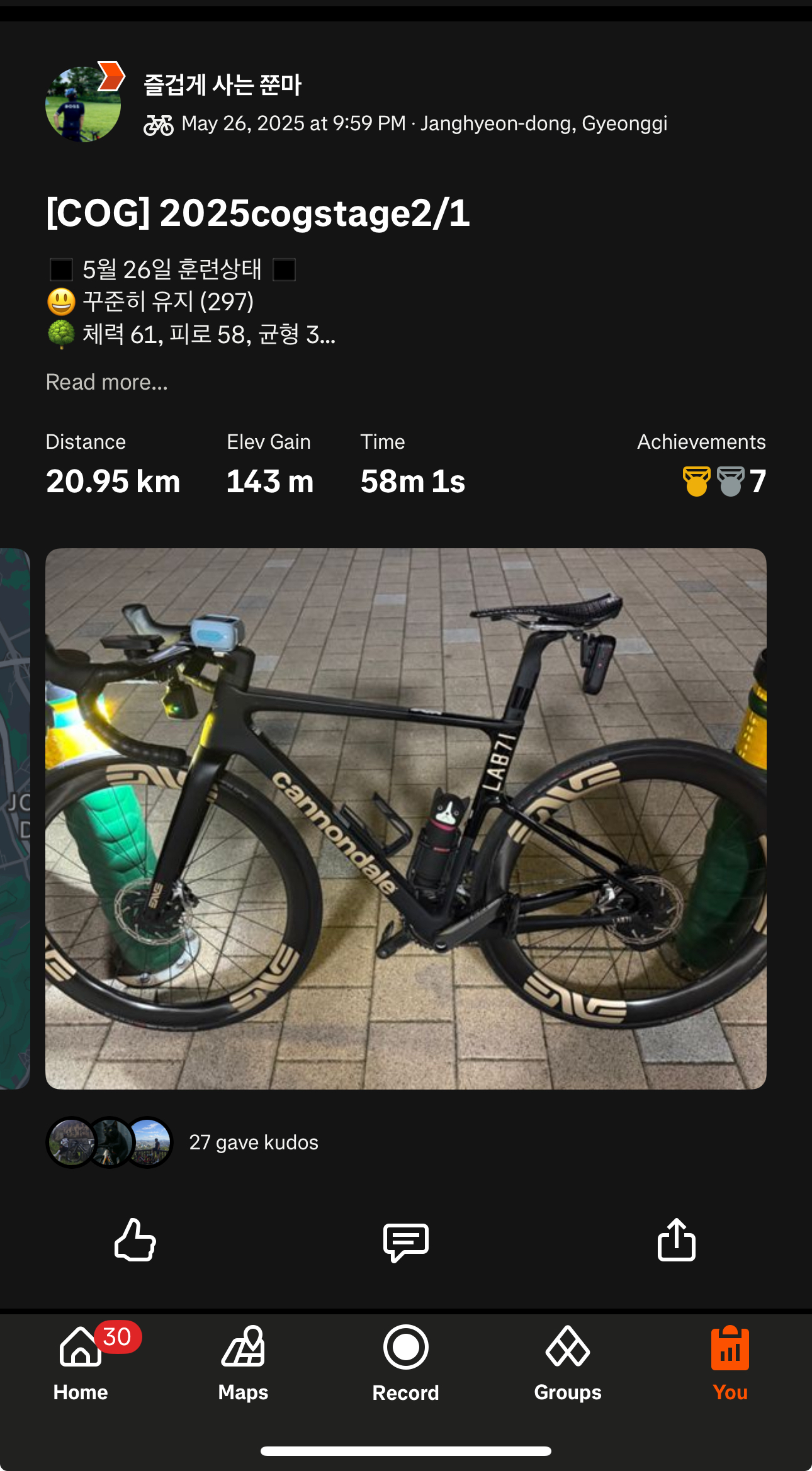Go to the Home tab
Image resolution: width=812 pixels, height=1471 pixels.
click(81, 1363)
